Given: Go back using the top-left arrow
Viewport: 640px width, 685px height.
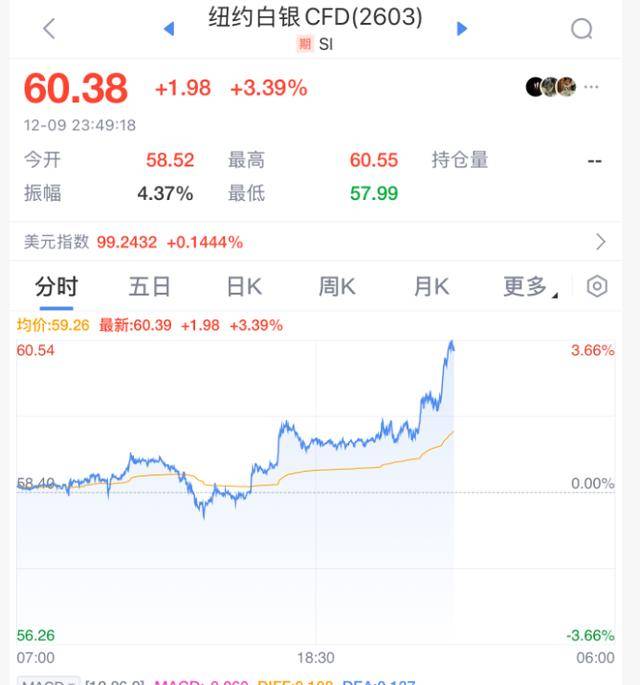Looking at the screenshot, I should coord(49,29).
